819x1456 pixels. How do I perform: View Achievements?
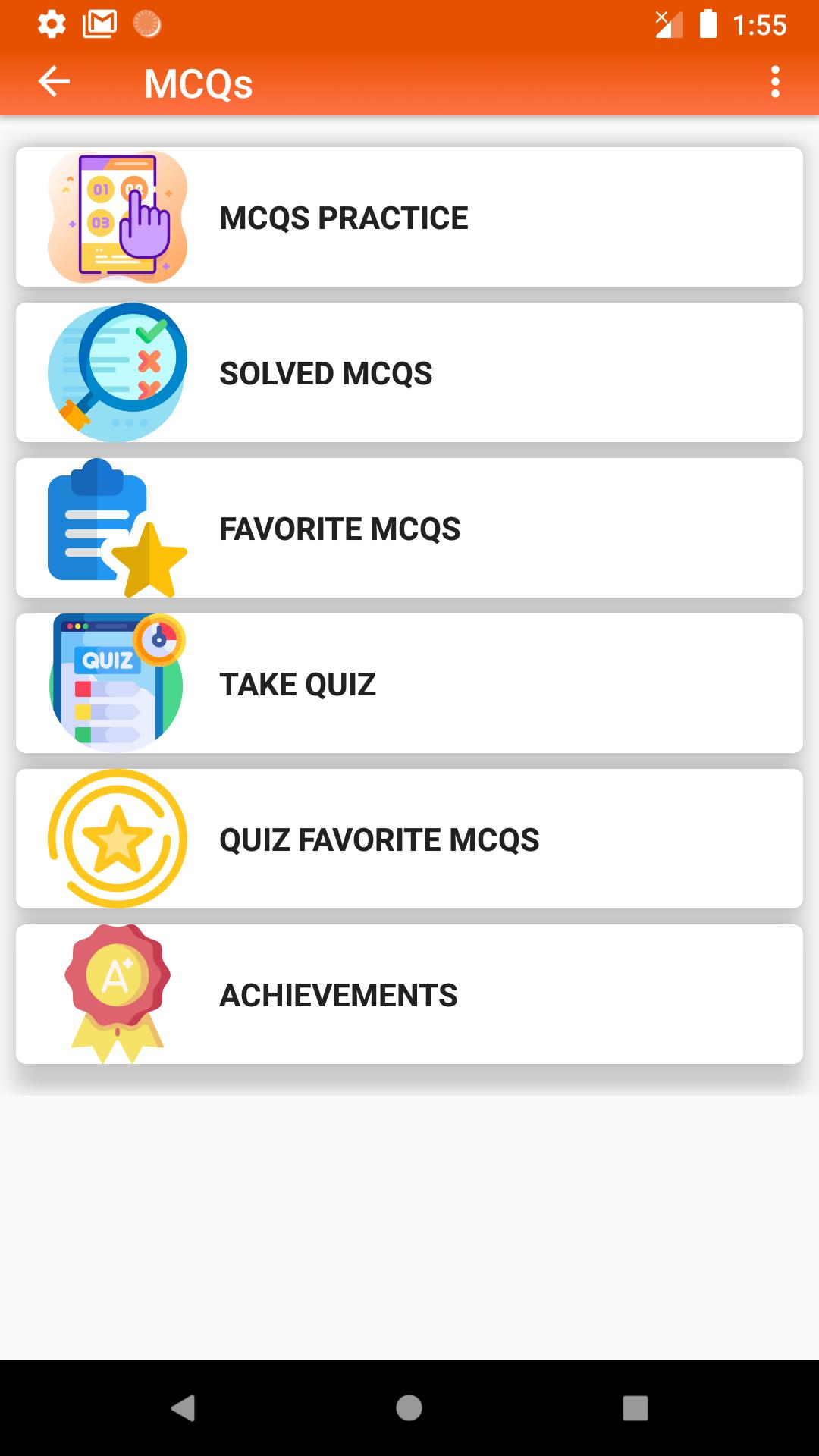click(x=409, y=995)
